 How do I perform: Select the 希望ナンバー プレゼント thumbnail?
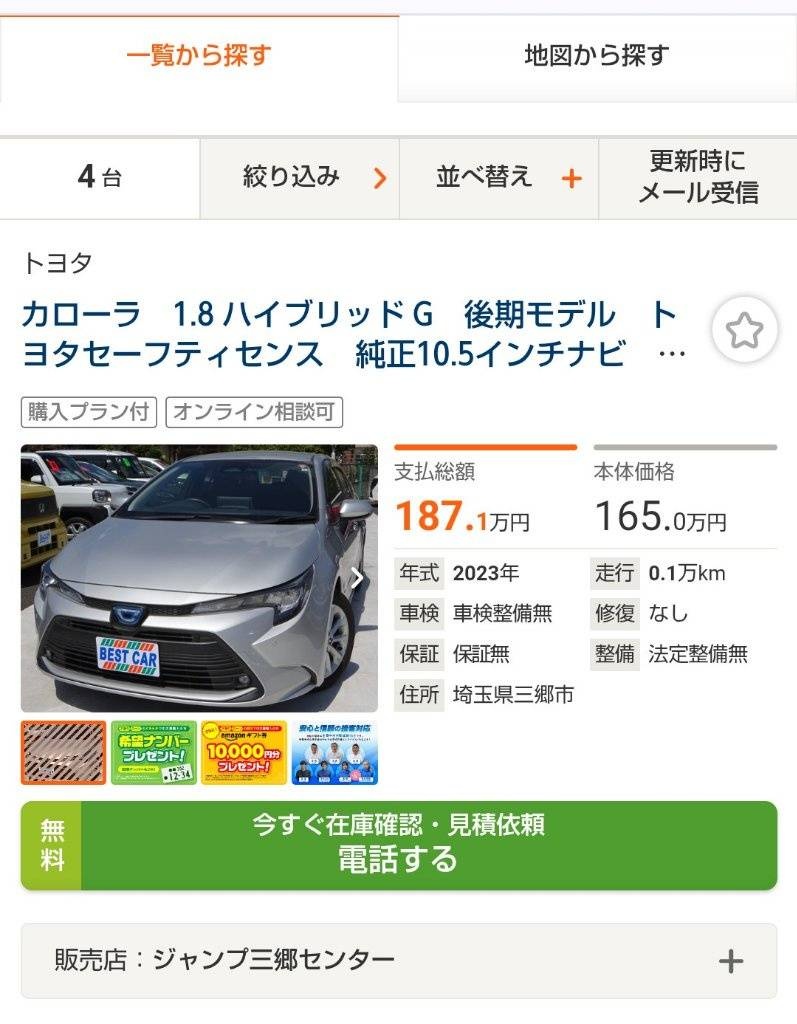tap(153, 752)
